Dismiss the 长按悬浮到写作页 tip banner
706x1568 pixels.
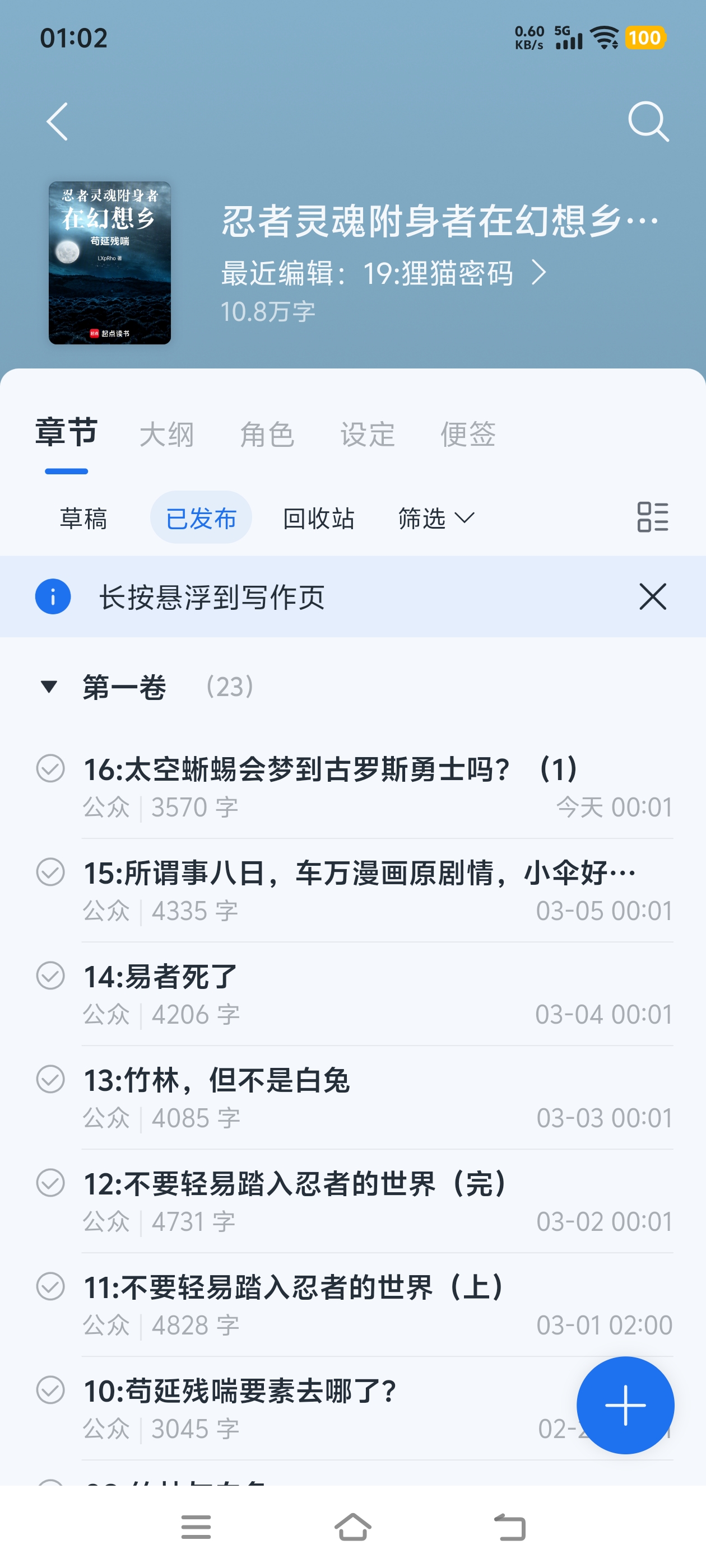point(652,596)
